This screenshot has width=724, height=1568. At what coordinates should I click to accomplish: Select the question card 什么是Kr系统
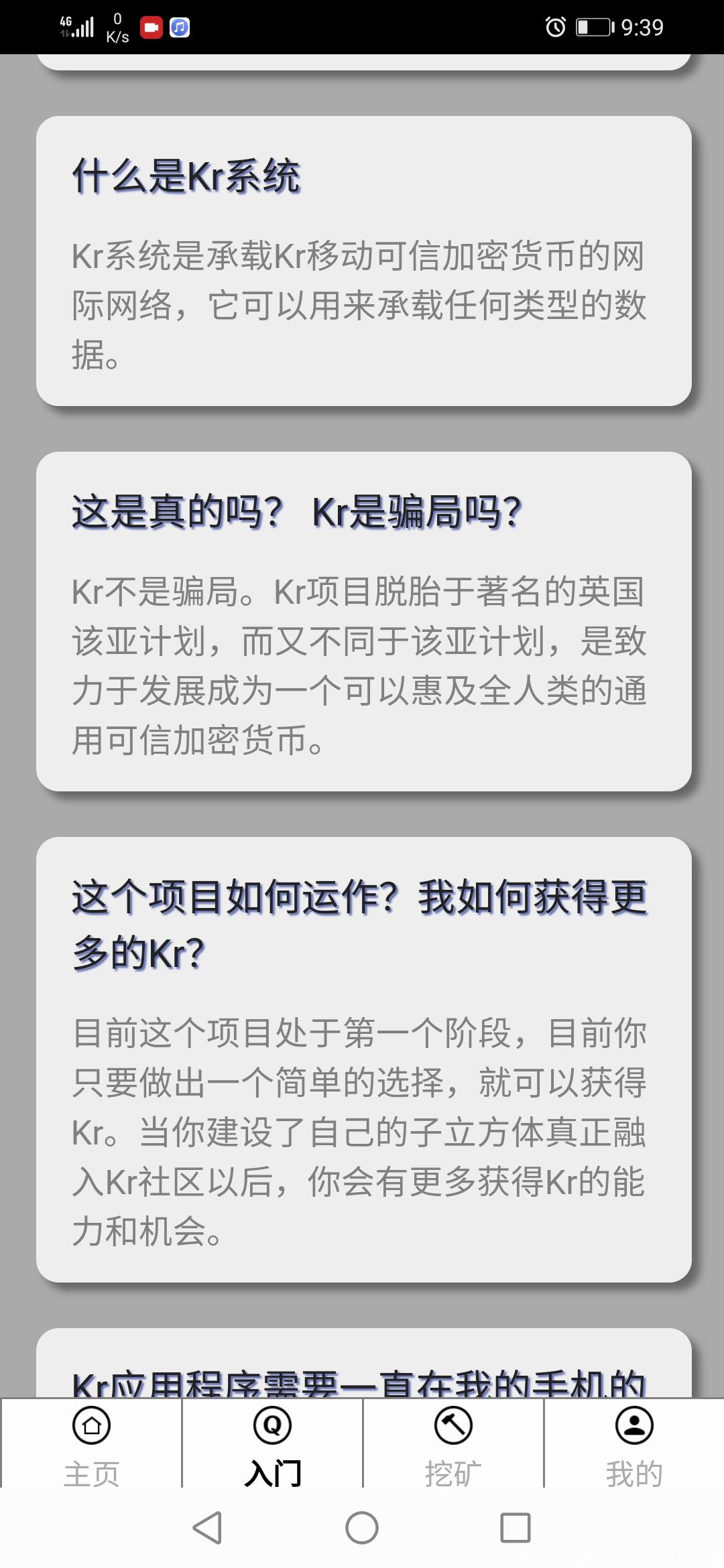pyautogui.click(x=362, y=261)
